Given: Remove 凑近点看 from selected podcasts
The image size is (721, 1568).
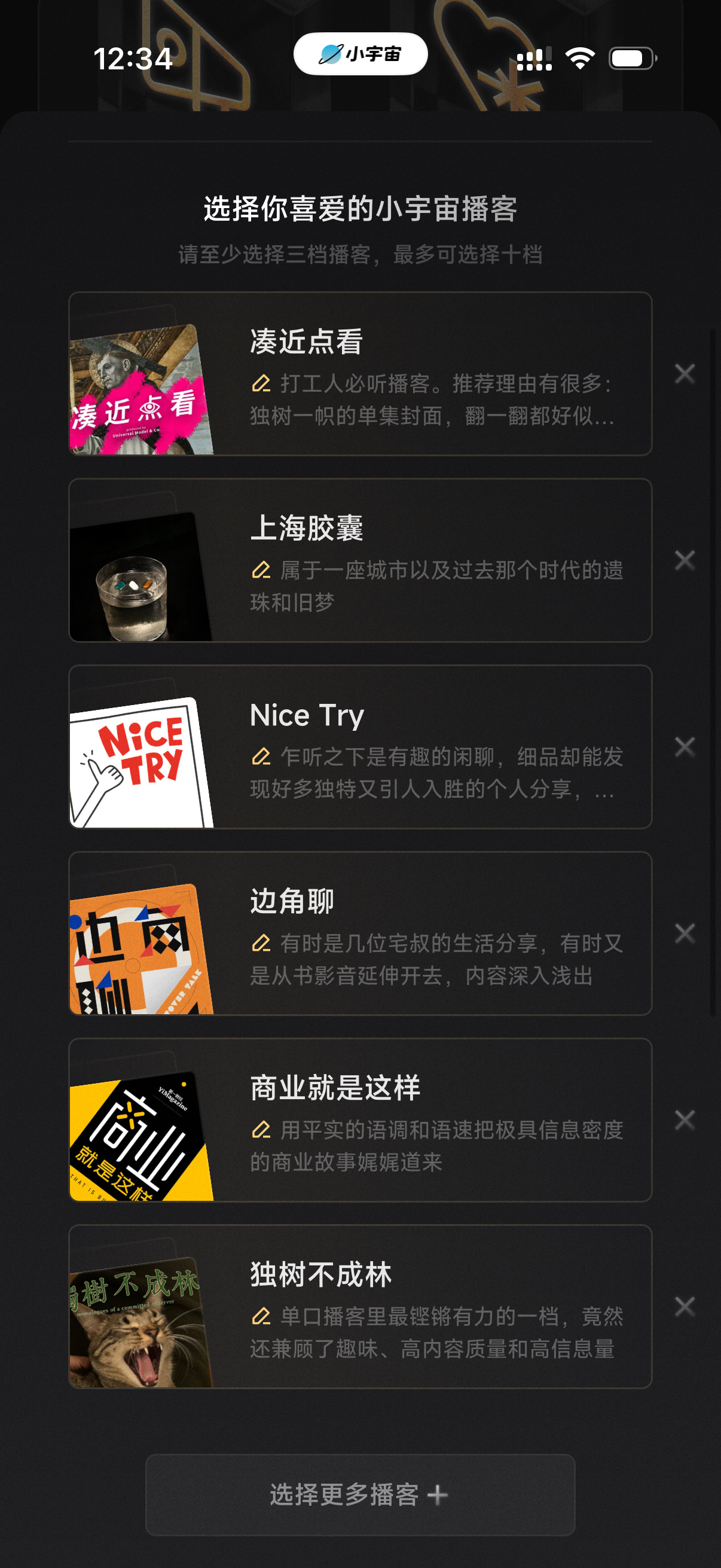Looking at the screenshot, I should coord(685,374).
